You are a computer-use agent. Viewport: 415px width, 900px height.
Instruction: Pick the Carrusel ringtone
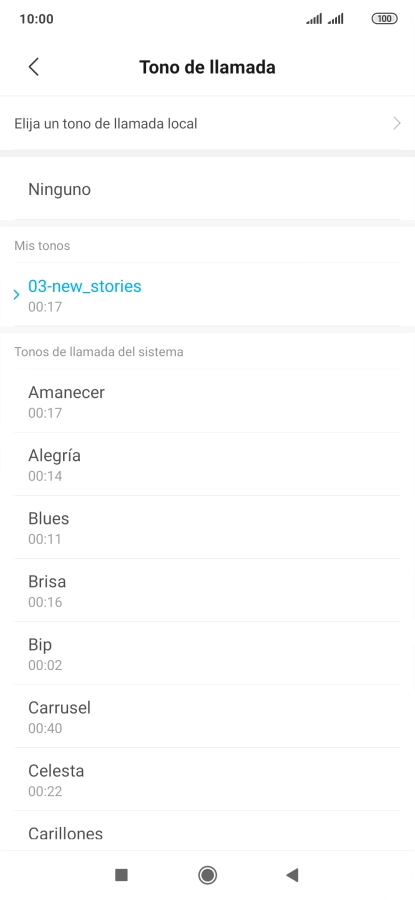(x=207, y=717)
